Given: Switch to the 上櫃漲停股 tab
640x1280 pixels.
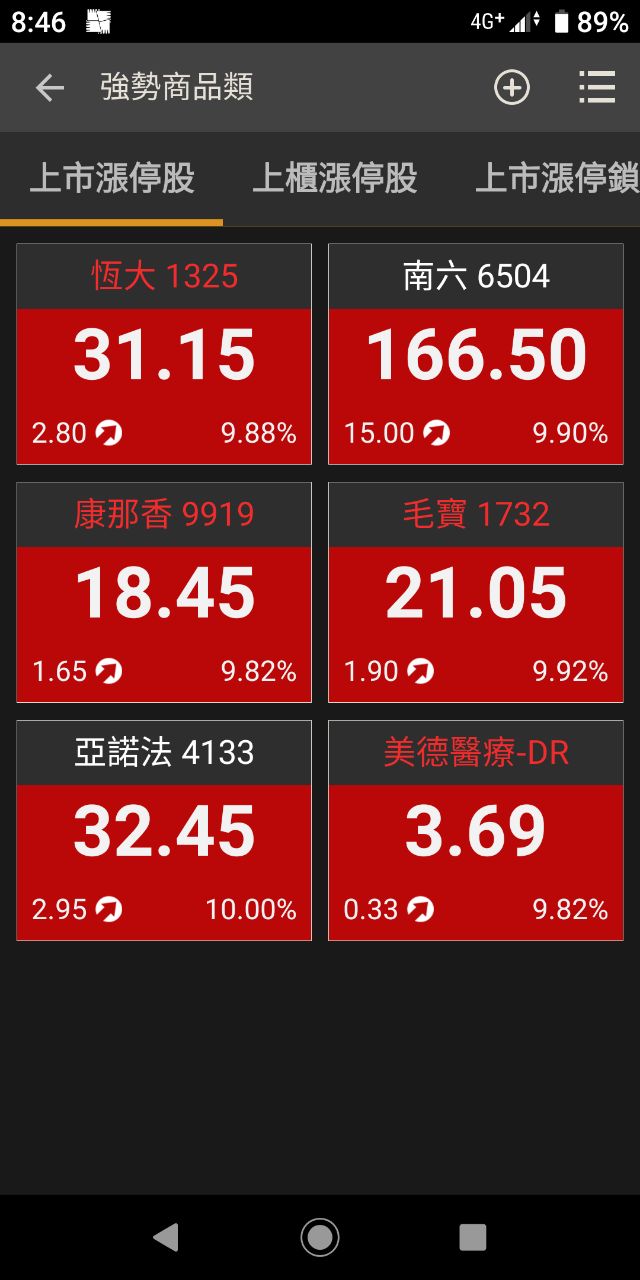Looking at the screenshot, I should pos(334,180).
